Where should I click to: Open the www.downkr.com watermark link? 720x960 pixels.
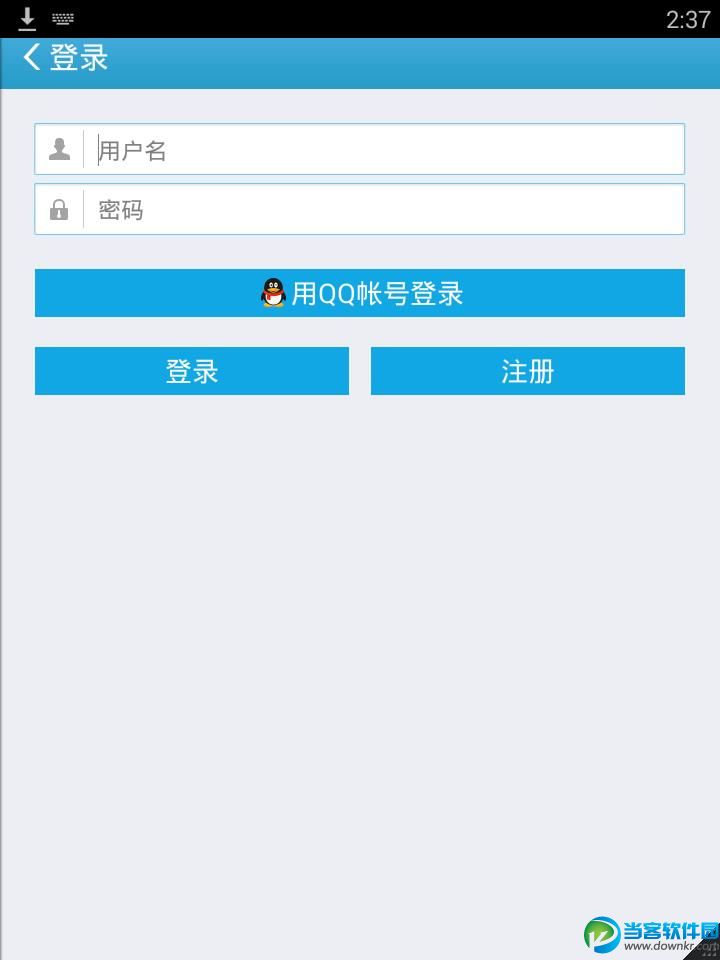point(660,945)
